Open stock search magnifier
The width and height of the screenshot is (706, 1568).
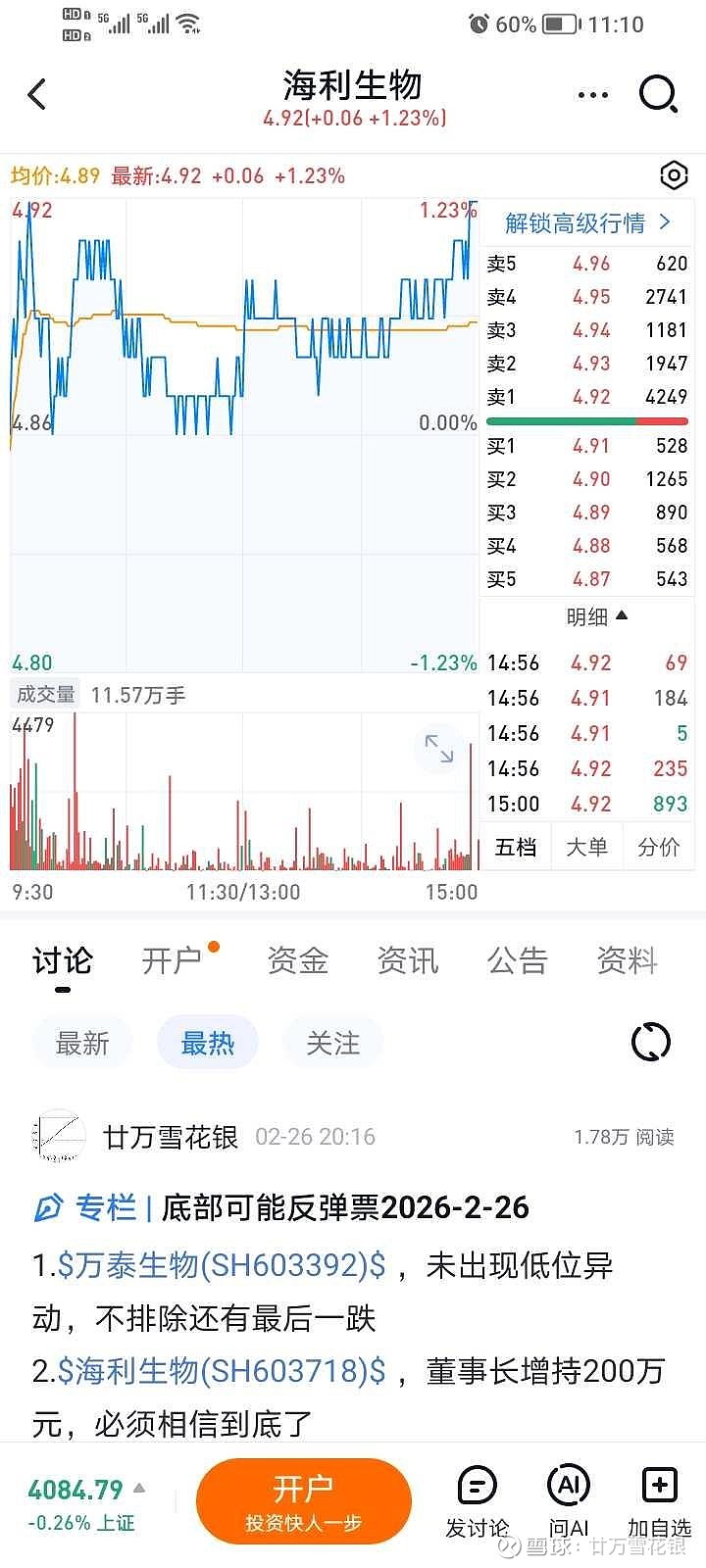click(658, 95)
